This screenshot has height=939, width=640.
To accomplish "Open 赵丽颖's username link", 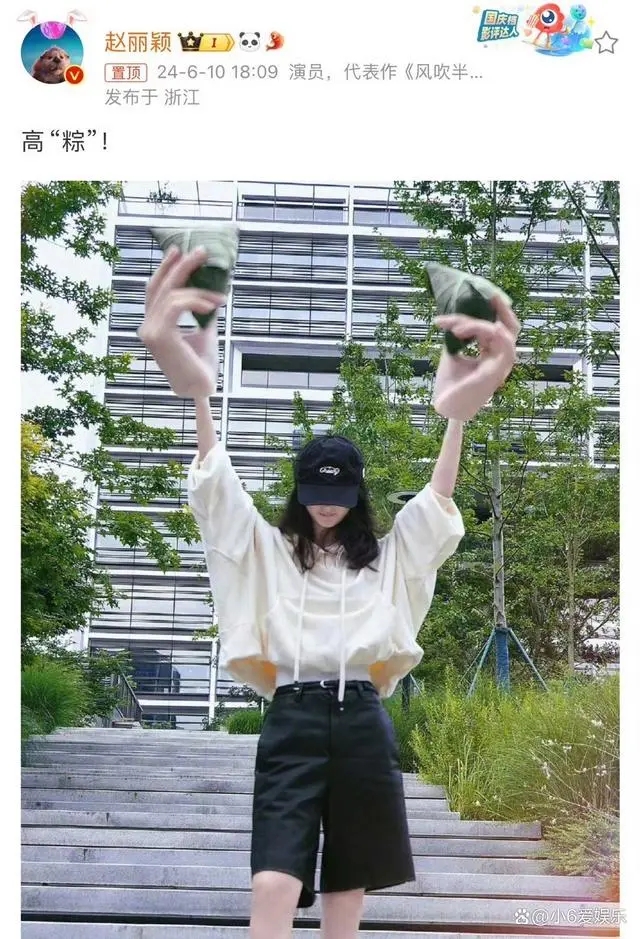I will 138,42.
